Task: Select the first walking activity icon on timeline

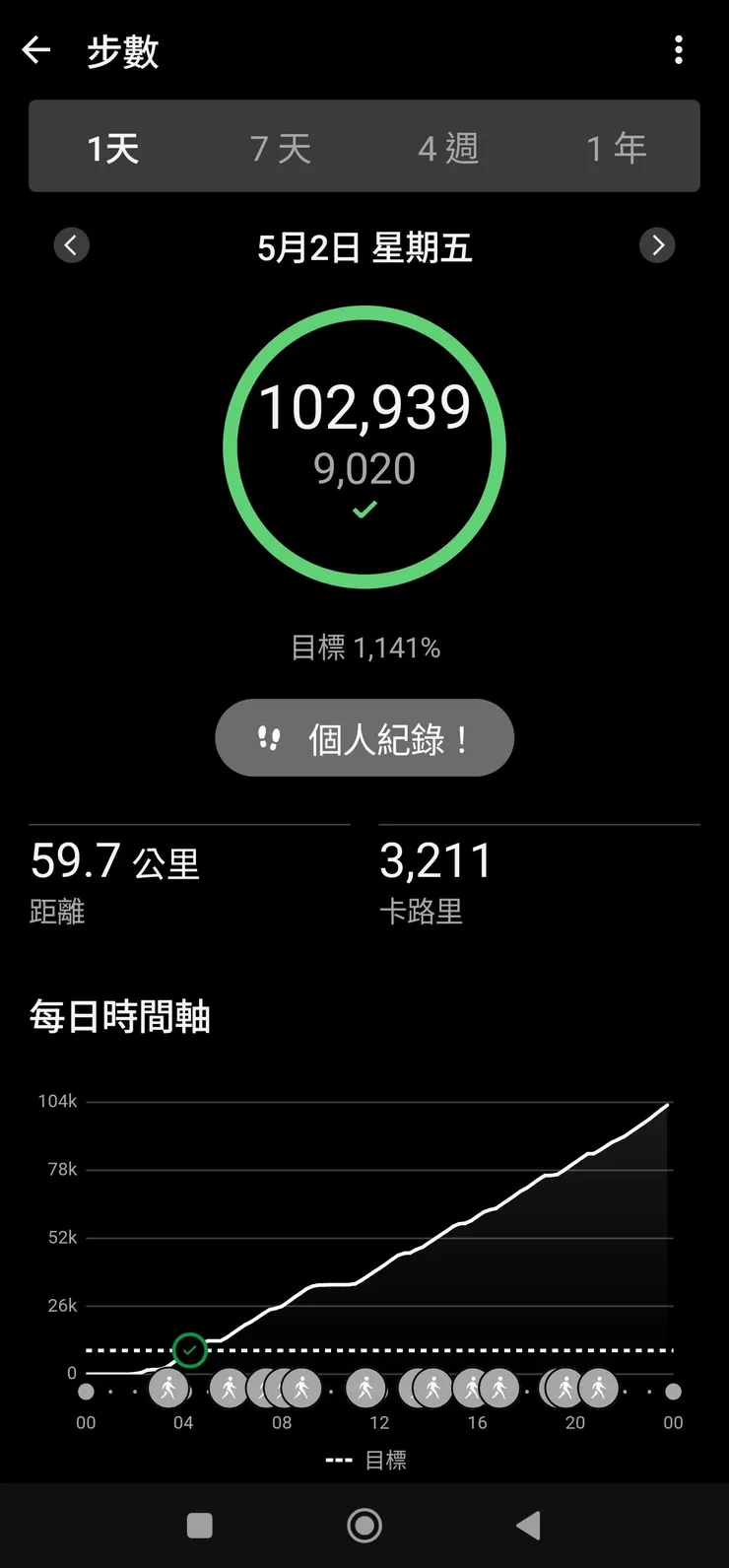Action: 168,1389
